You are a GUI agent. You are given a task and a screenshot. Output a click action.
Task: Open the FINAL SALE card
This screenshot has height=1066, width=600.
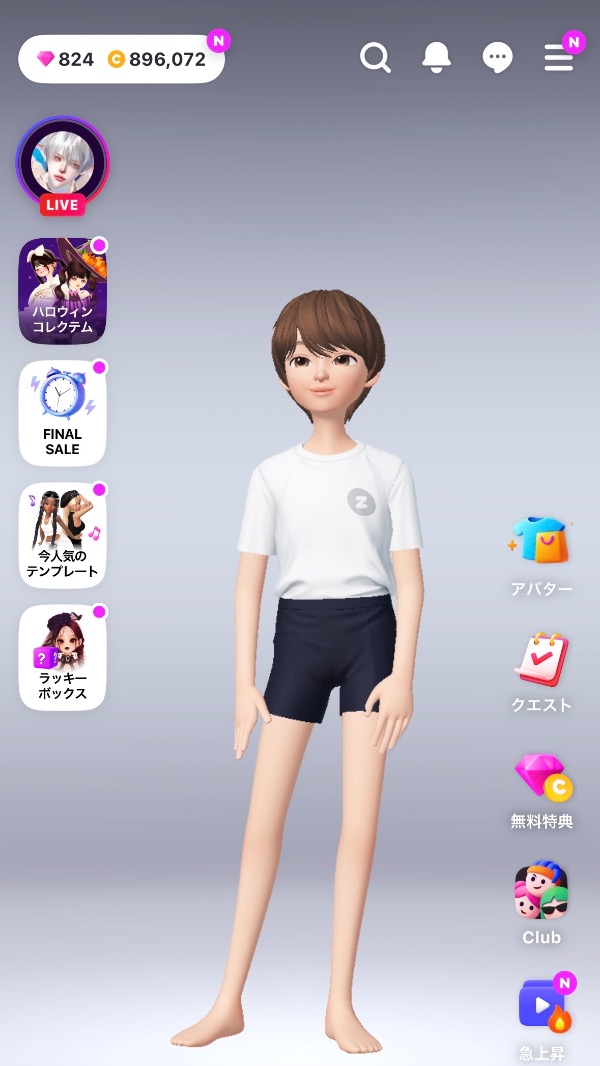(62, 413)
